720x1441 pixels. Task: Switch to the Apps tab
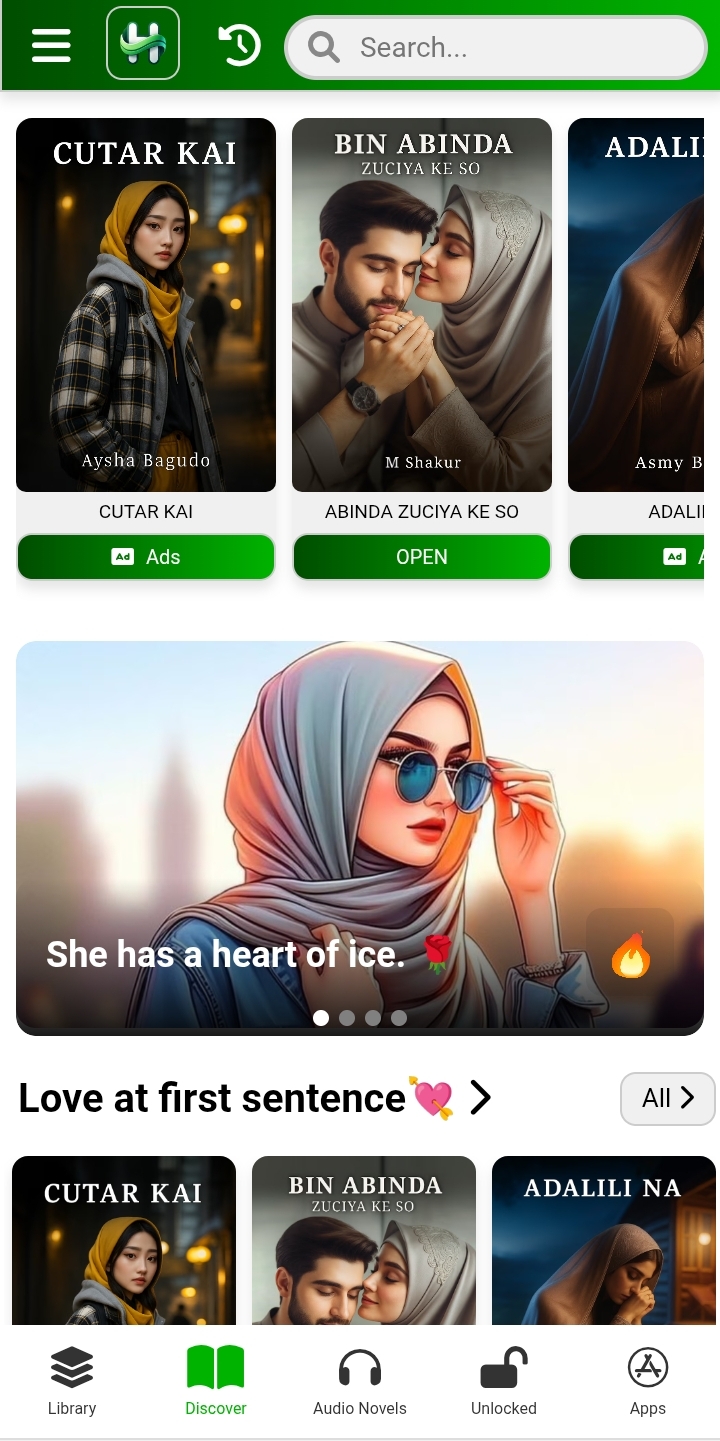pos(647,1381)
